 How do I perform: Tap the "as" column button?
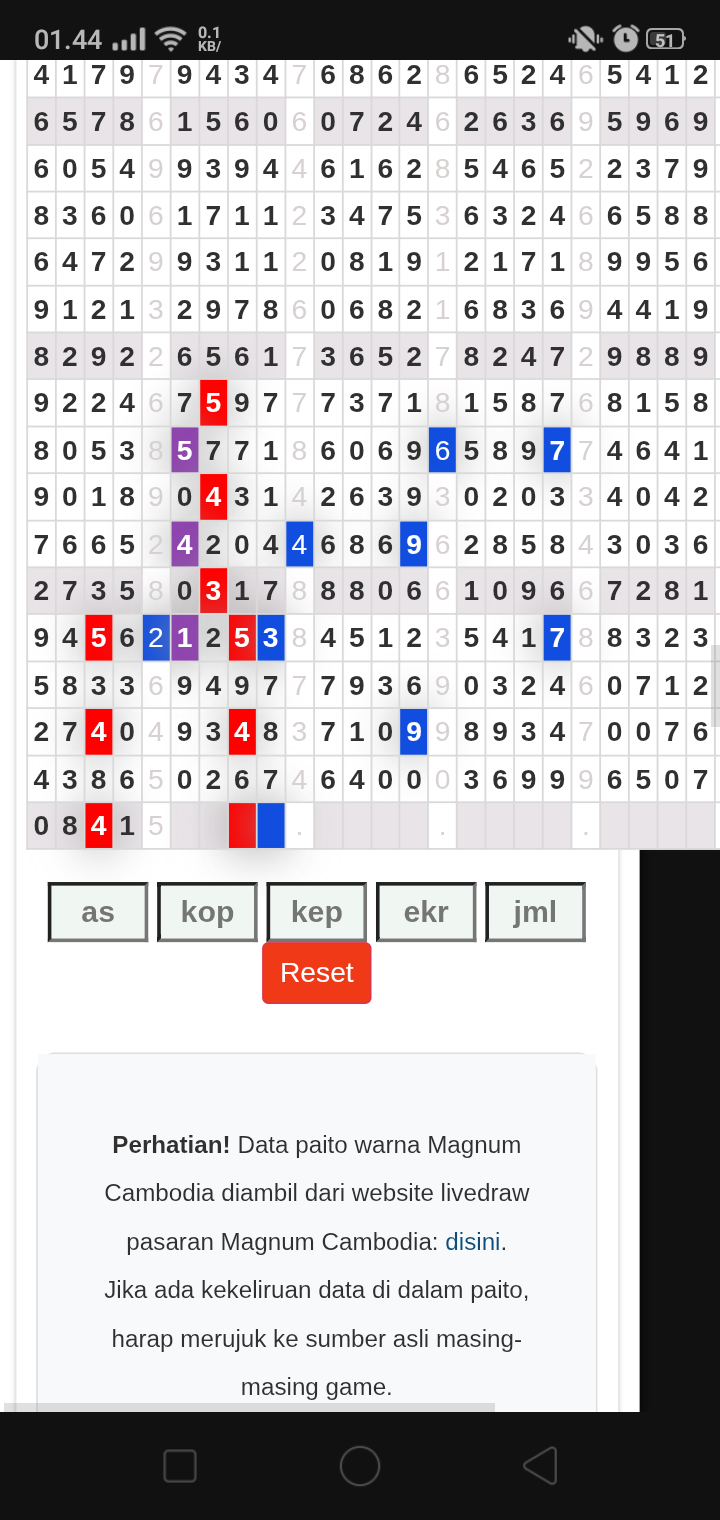click(x=98, y=912)
